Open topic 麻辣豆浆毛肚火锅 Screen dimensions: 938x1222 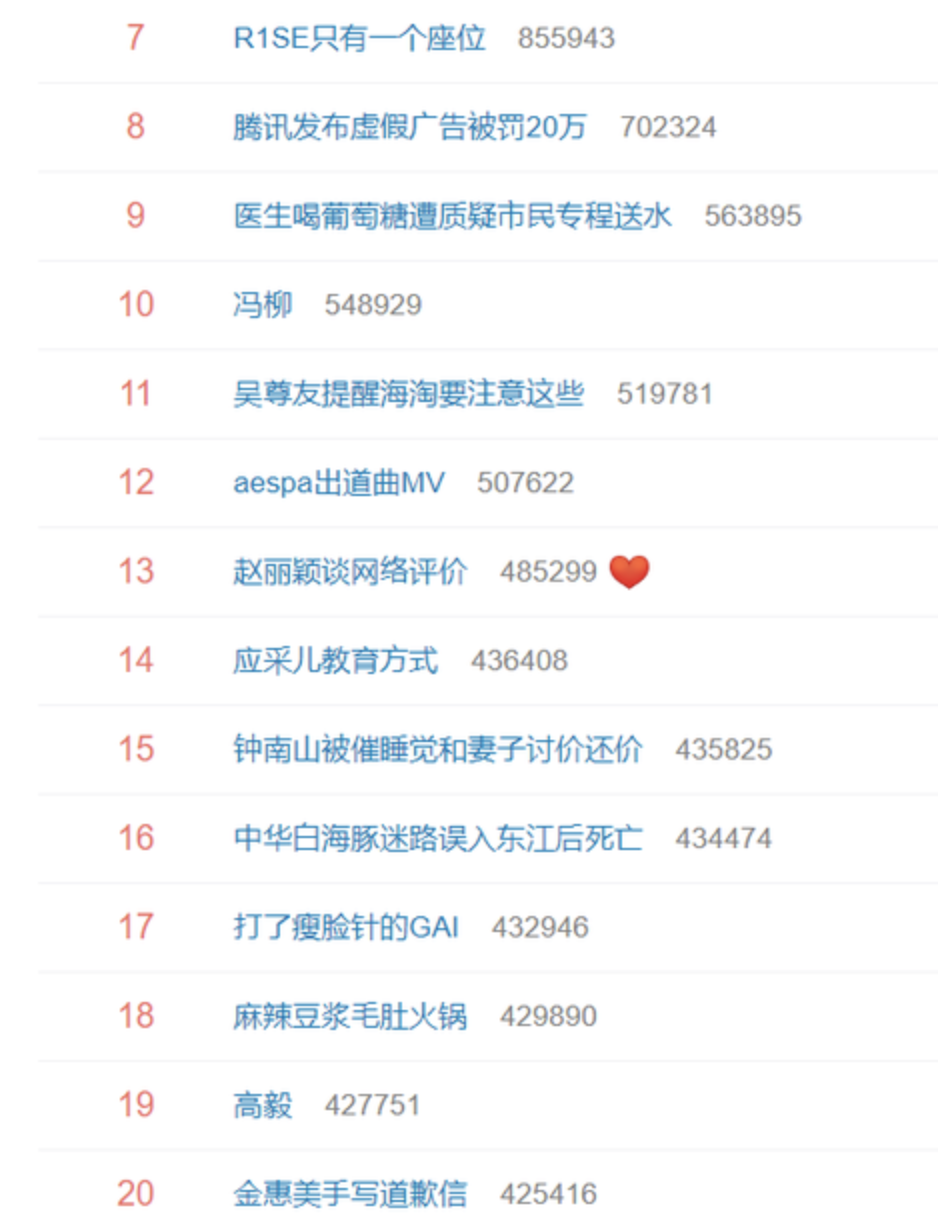click(x=350, y=1016)
